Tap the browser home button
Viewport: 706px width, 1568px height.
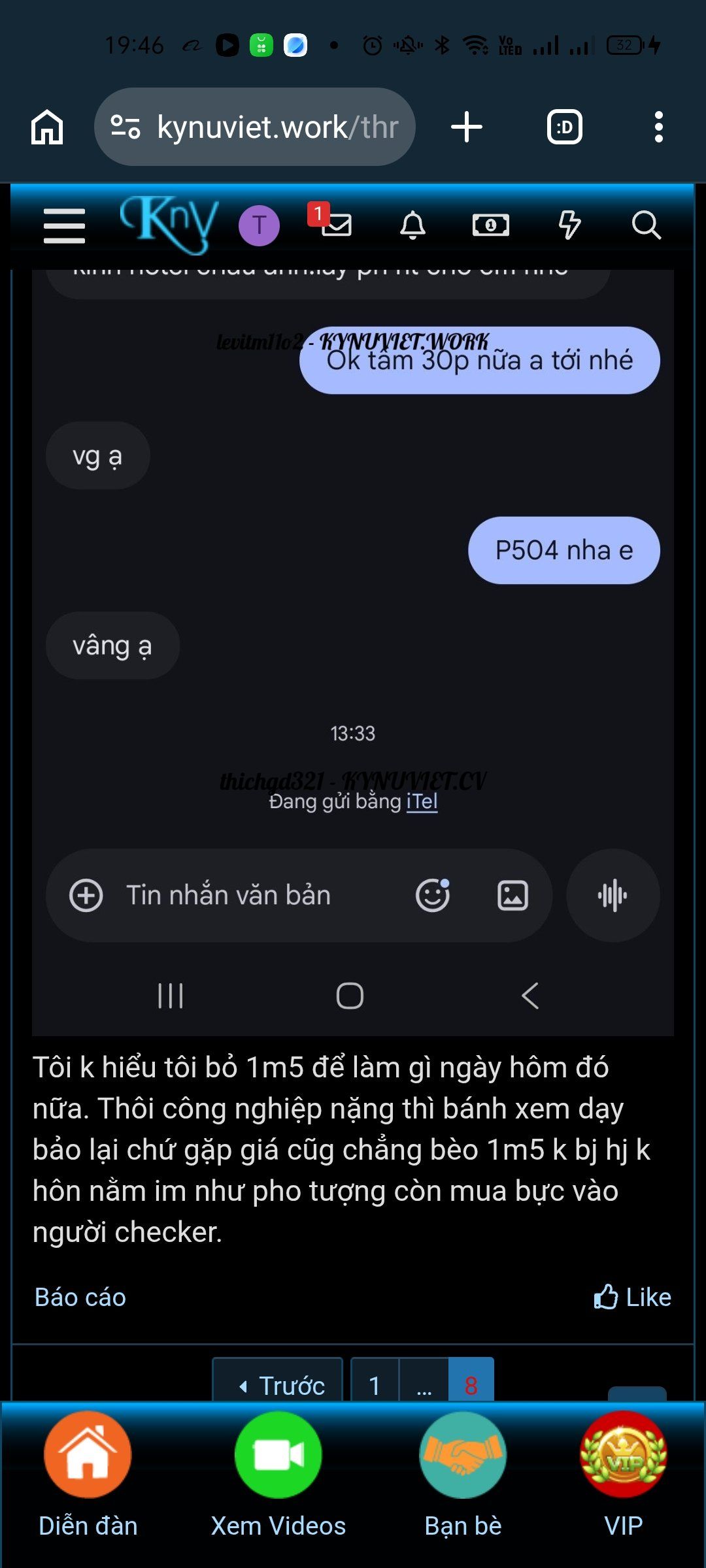pos(47,127)
